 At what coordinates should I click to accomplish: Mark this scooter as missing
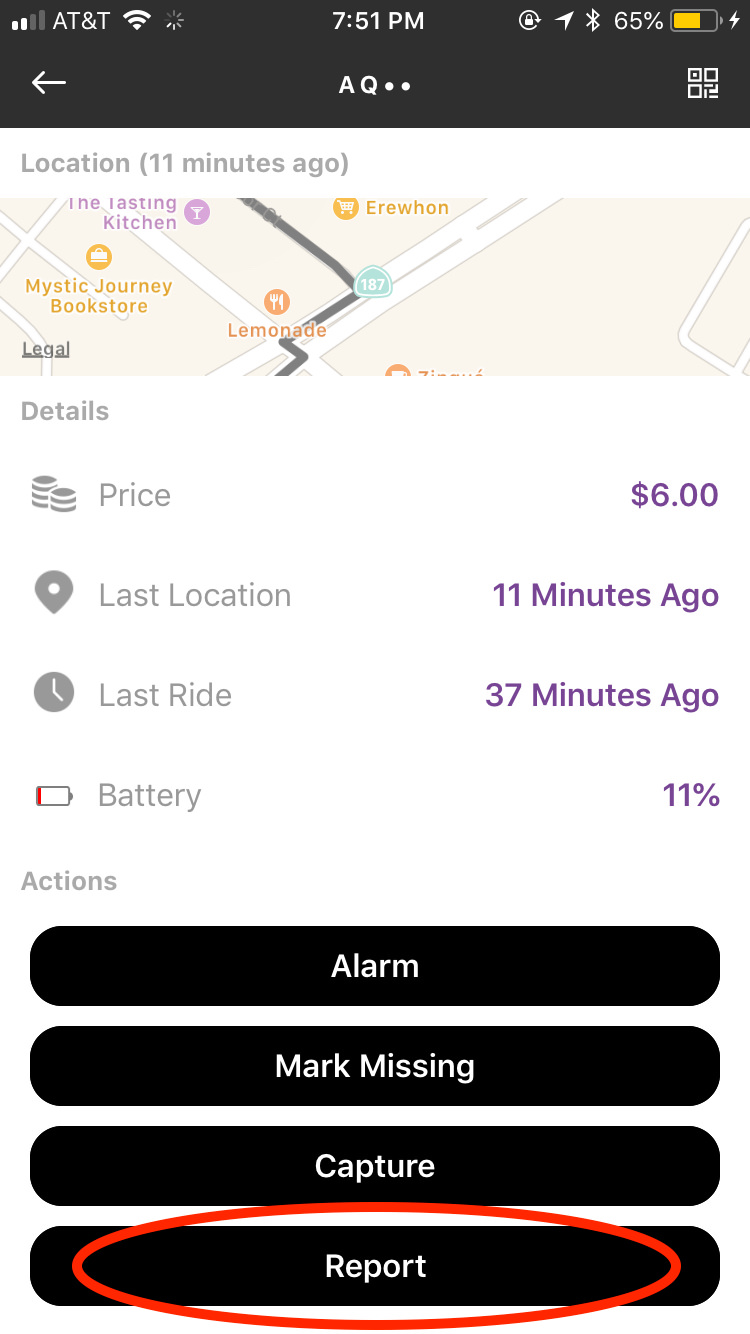point(375,1066)
